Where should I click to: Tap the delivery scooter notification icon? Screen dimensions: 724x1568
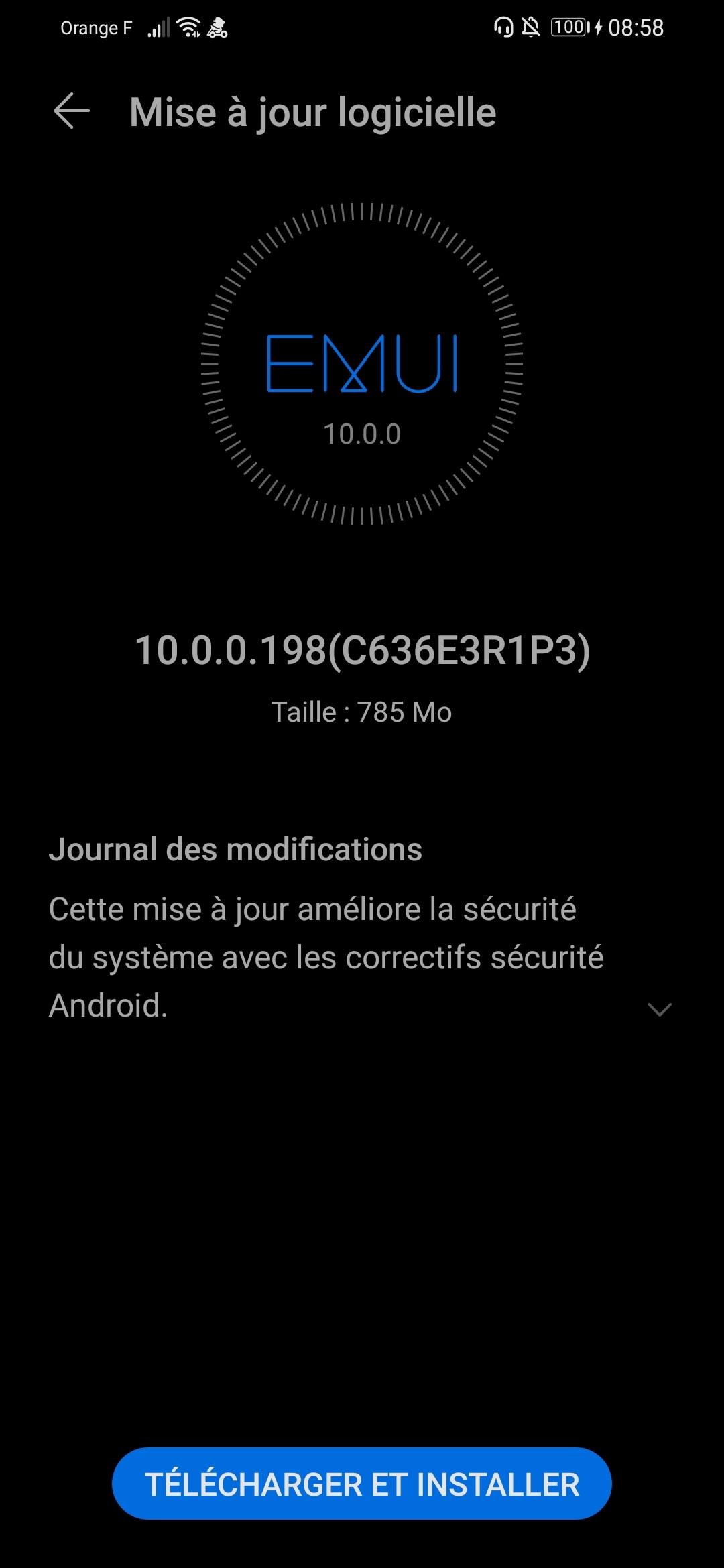[x=217, y=27]
